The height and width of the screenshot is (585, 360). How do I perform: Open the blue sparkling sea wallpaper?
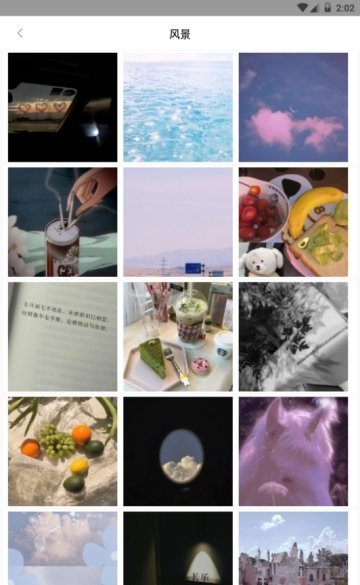pyautogui.click(x=178, y=107)
